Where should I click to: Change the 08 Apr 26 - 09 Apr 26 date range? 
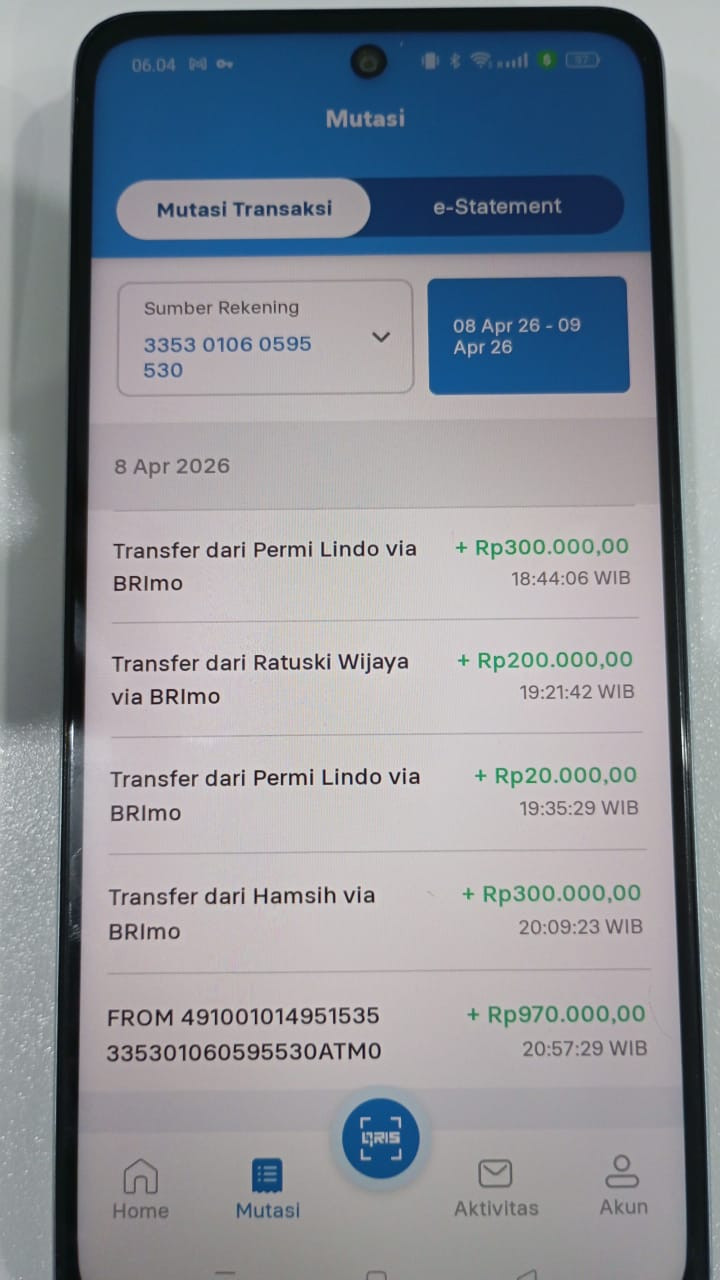[528, 336]
